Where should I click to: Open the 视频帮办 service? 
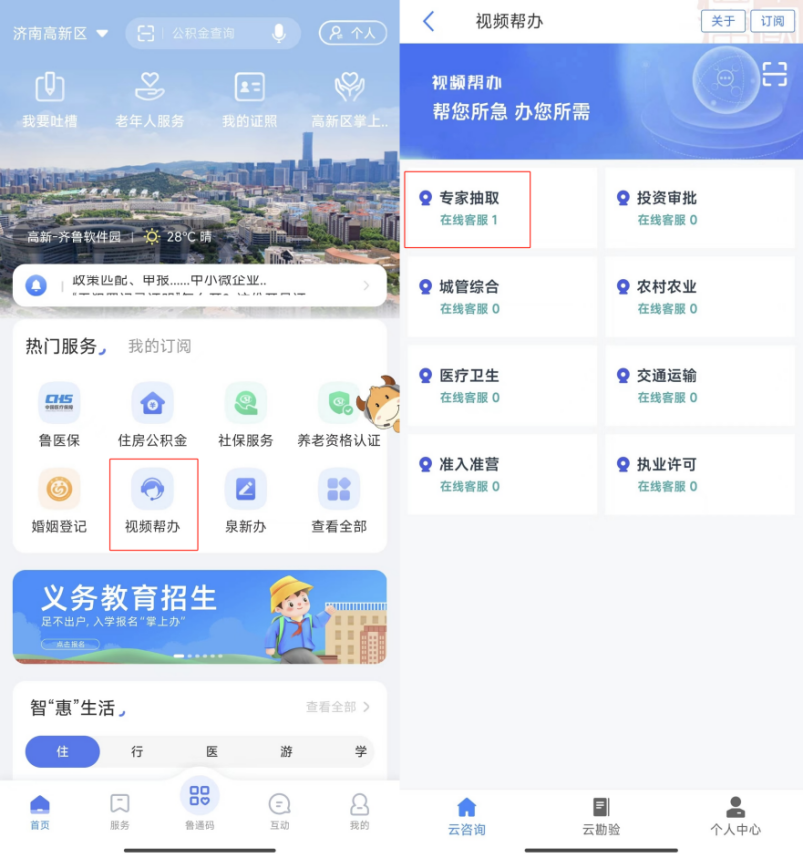click(x=153, y=503)
